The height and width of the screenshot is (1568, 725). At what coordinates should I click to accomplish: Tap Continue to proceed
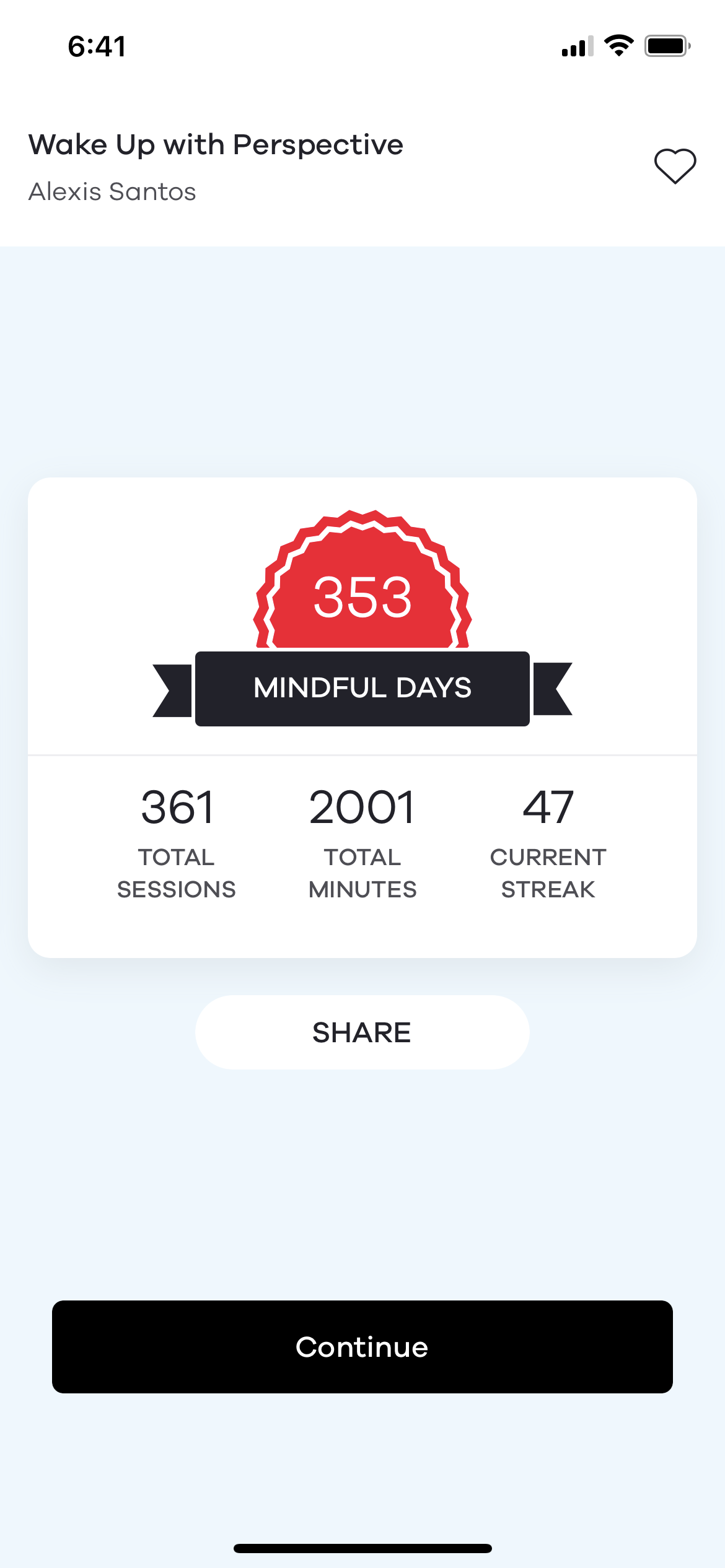tap(362, 1347)
